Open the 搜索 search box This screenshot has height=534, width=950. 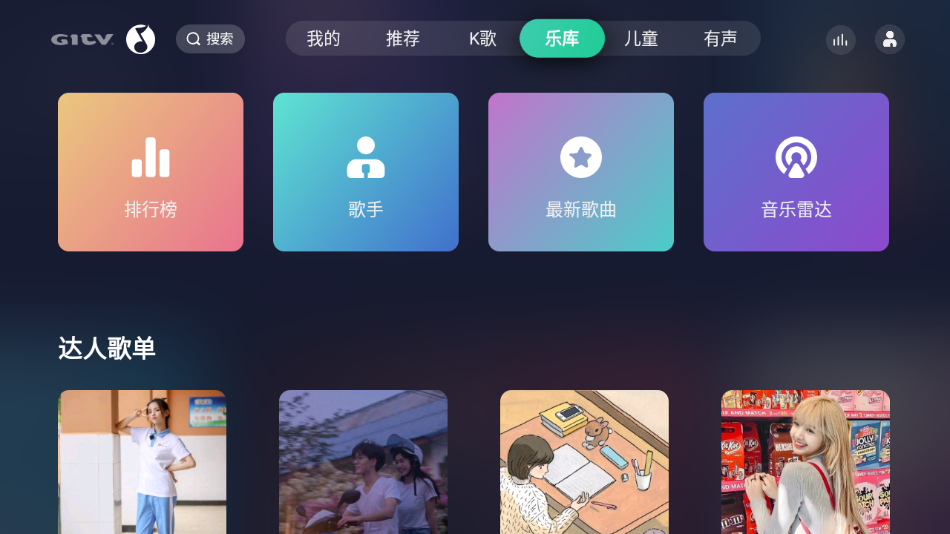[210, 39]
